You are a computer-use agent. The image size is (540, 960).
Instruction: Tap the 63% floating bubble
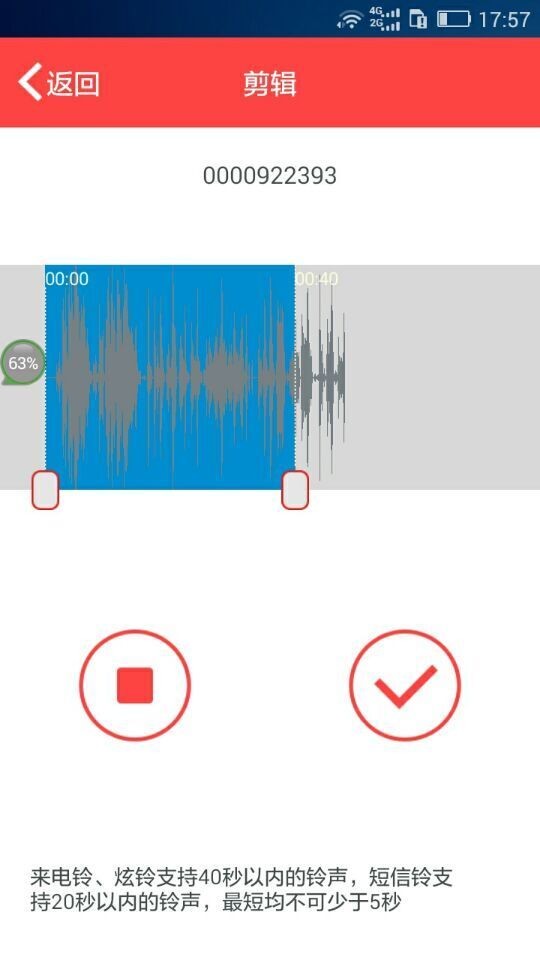pyautogui.click(x=23, y=362)
